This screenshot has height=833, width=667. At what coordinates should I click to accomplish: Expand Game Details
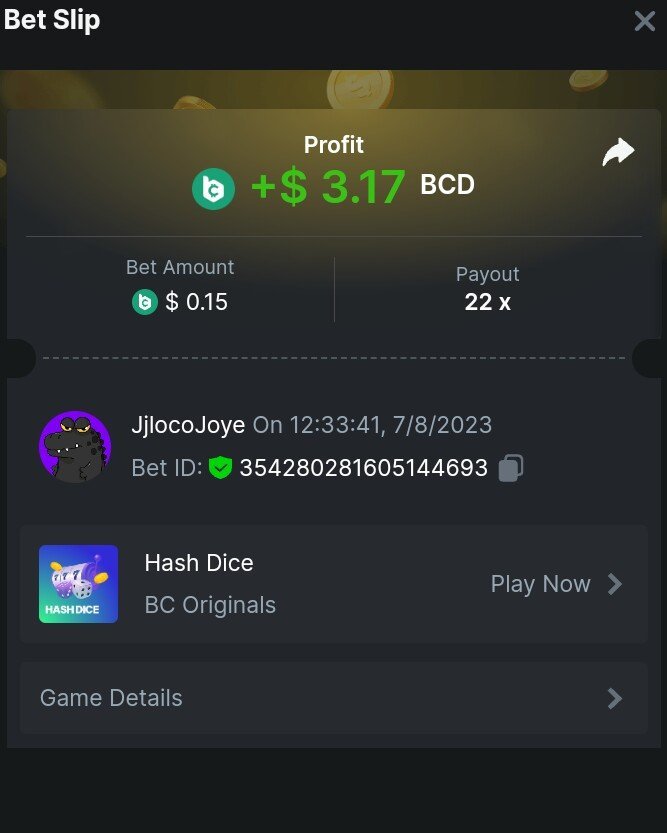pos(333,698)
